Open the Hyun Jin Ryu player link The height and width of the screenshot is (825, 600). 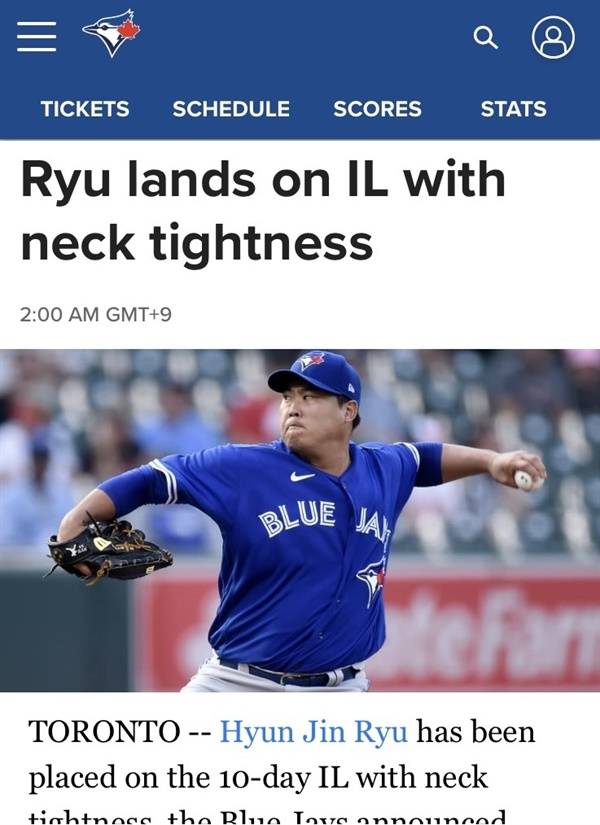click(x=313, y=732)
